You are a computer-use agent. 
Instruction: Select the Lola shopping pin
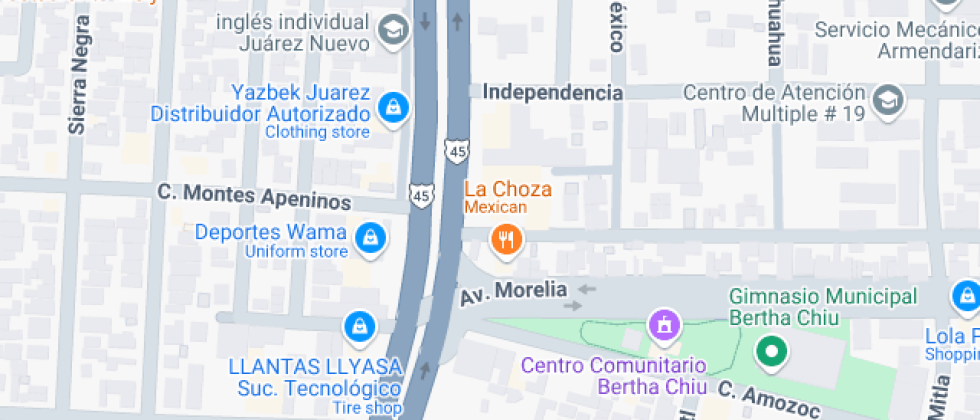(x=968, y=298)
